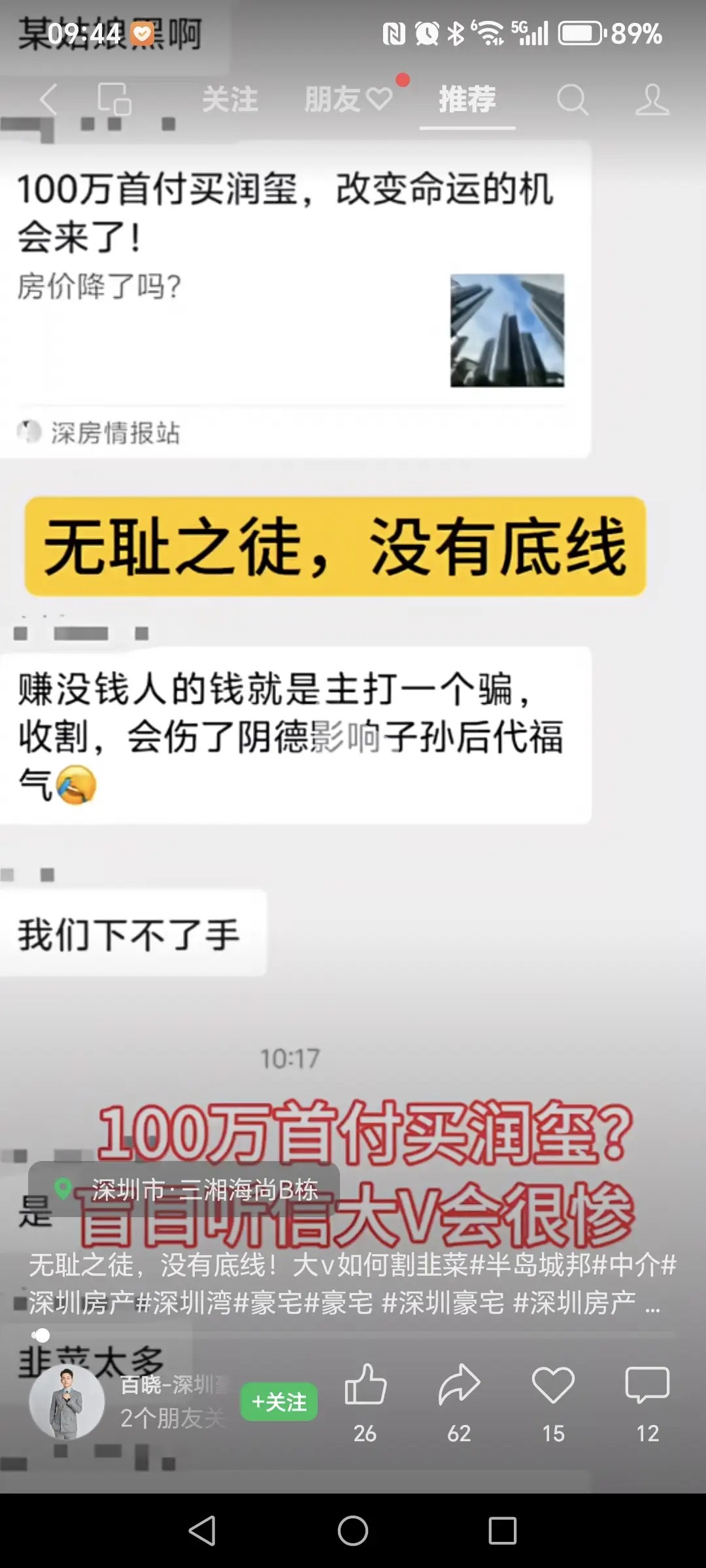This screenshot has height=1568, width=706.
Task: Open the comments speech bubble
Action: point(647,1385)
